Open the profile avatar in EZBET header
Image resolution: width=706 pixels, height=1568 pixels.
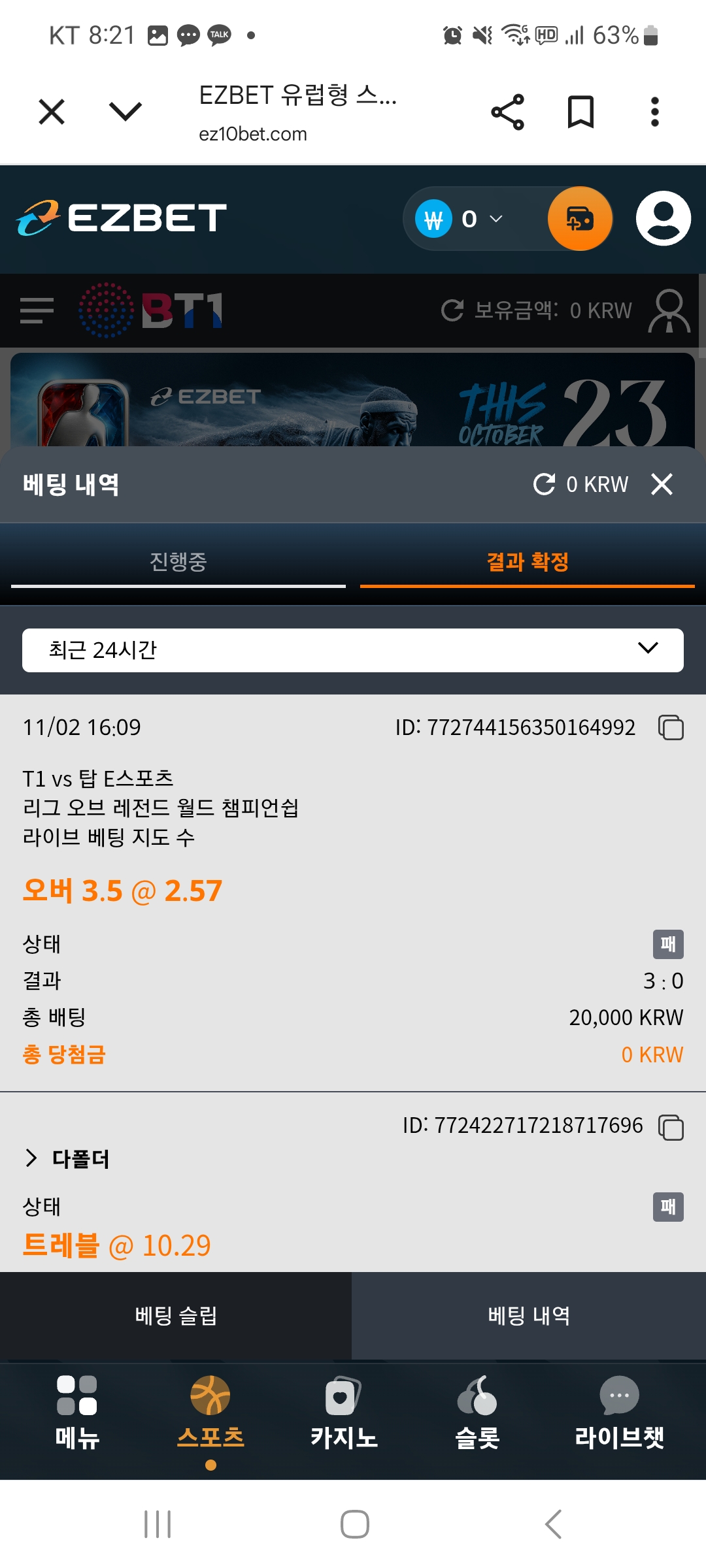pos(663,219)
